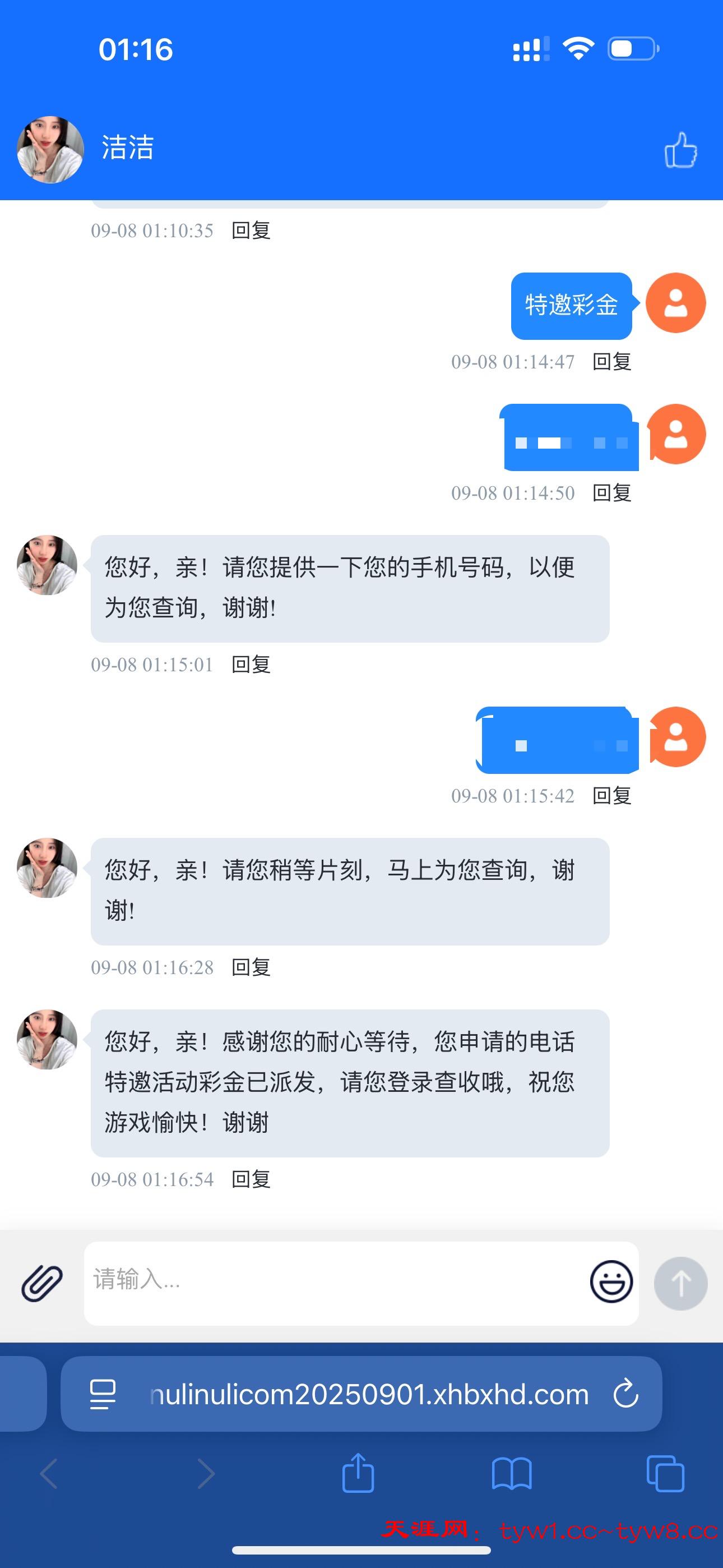The image size is (723, 1568).
Task: Tap 回复 under the 01:14:47 message
Action: [x=611, y=362]
